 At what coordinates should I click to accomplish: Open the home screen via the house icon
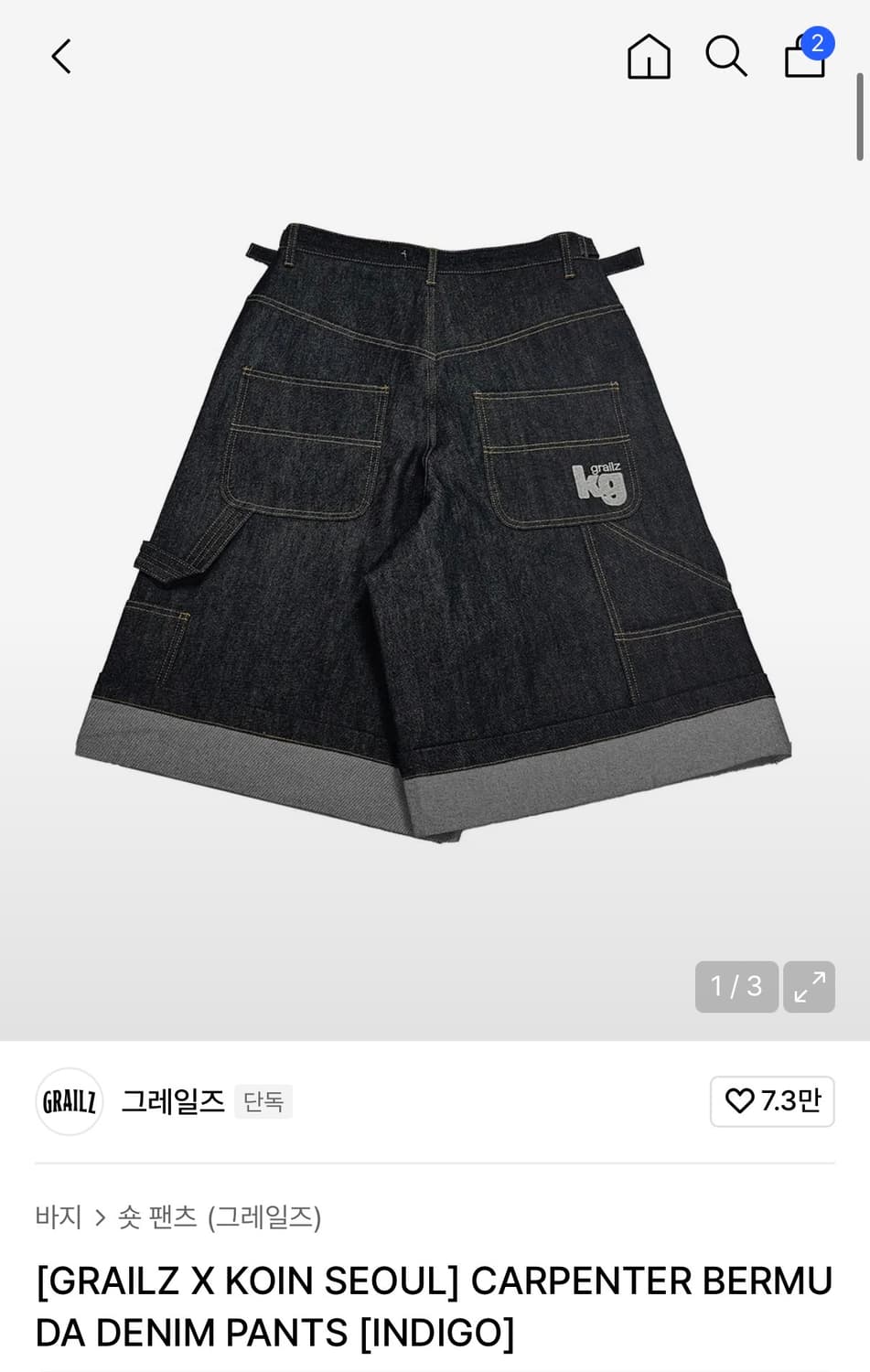pos(649,57)
